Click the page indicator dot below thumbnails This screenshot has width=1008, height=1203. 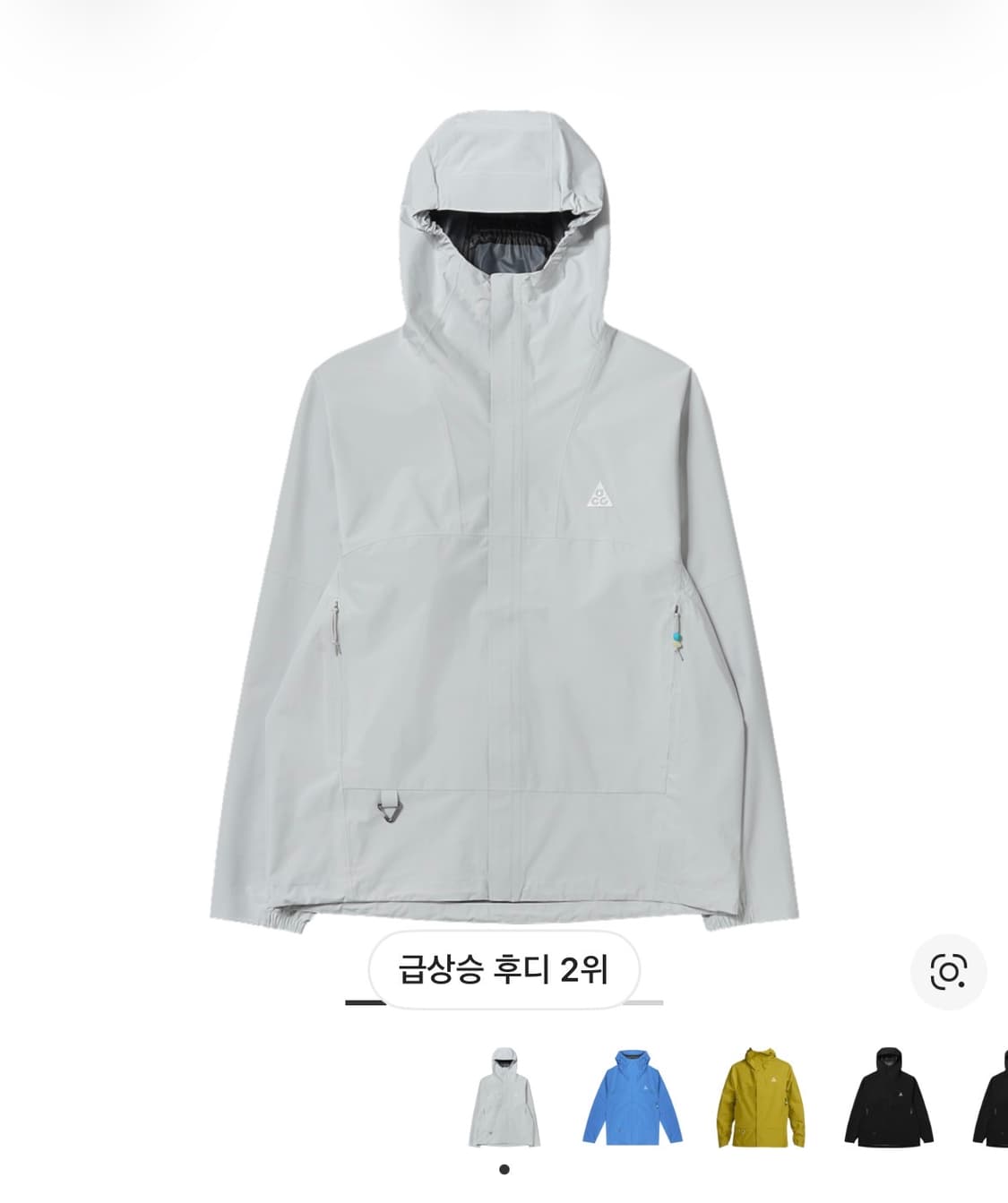click(506, 1169)
